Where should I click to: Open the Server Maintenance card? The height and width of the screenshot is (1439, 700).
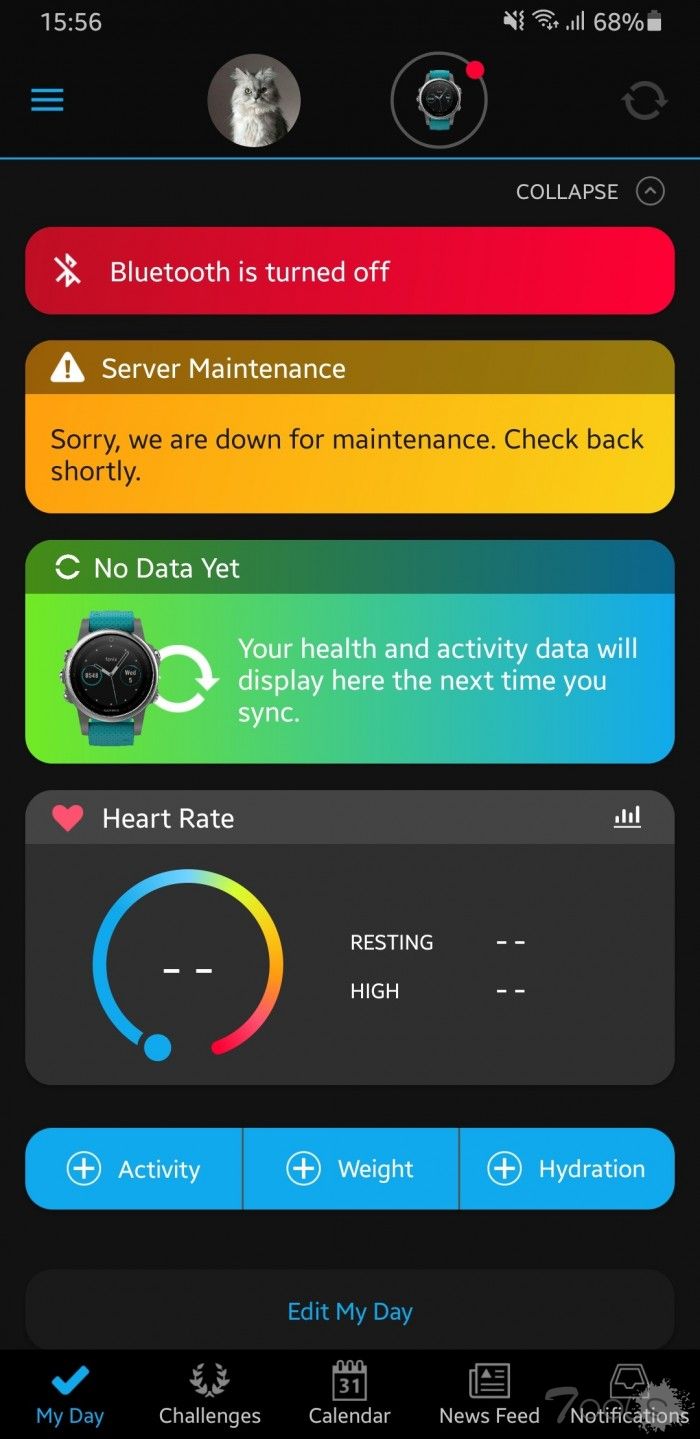pyautogui.click(x=350, y=427)
